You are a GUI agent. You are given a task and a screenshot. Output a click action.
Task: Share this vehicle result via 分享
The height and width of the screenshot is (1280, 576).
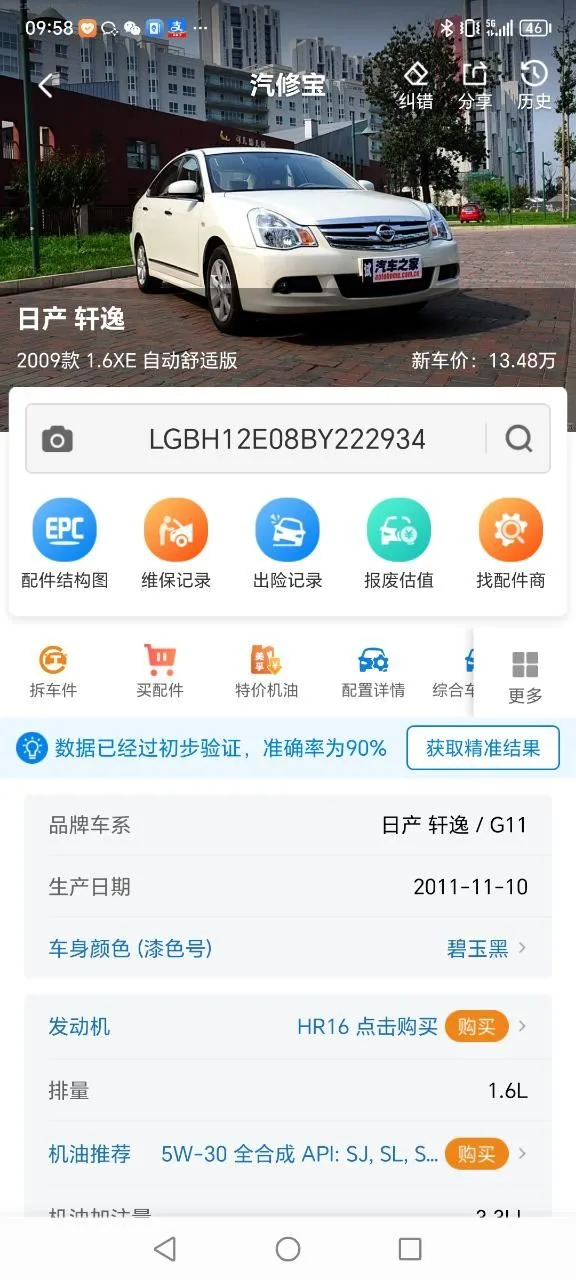(475, 86)
